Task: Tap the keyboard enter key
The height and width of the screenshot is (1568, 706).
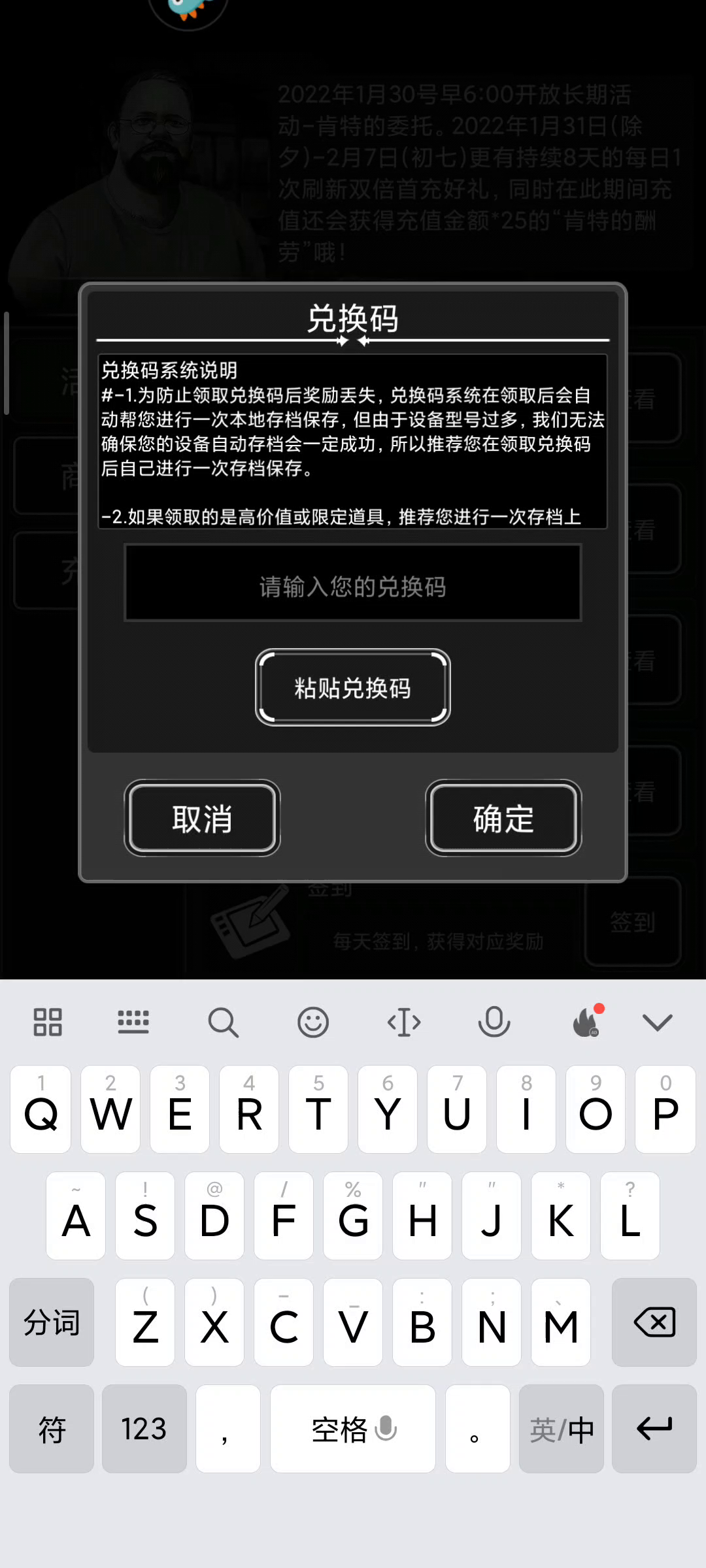Action: pyautogui.click(x=654, y=1428)
